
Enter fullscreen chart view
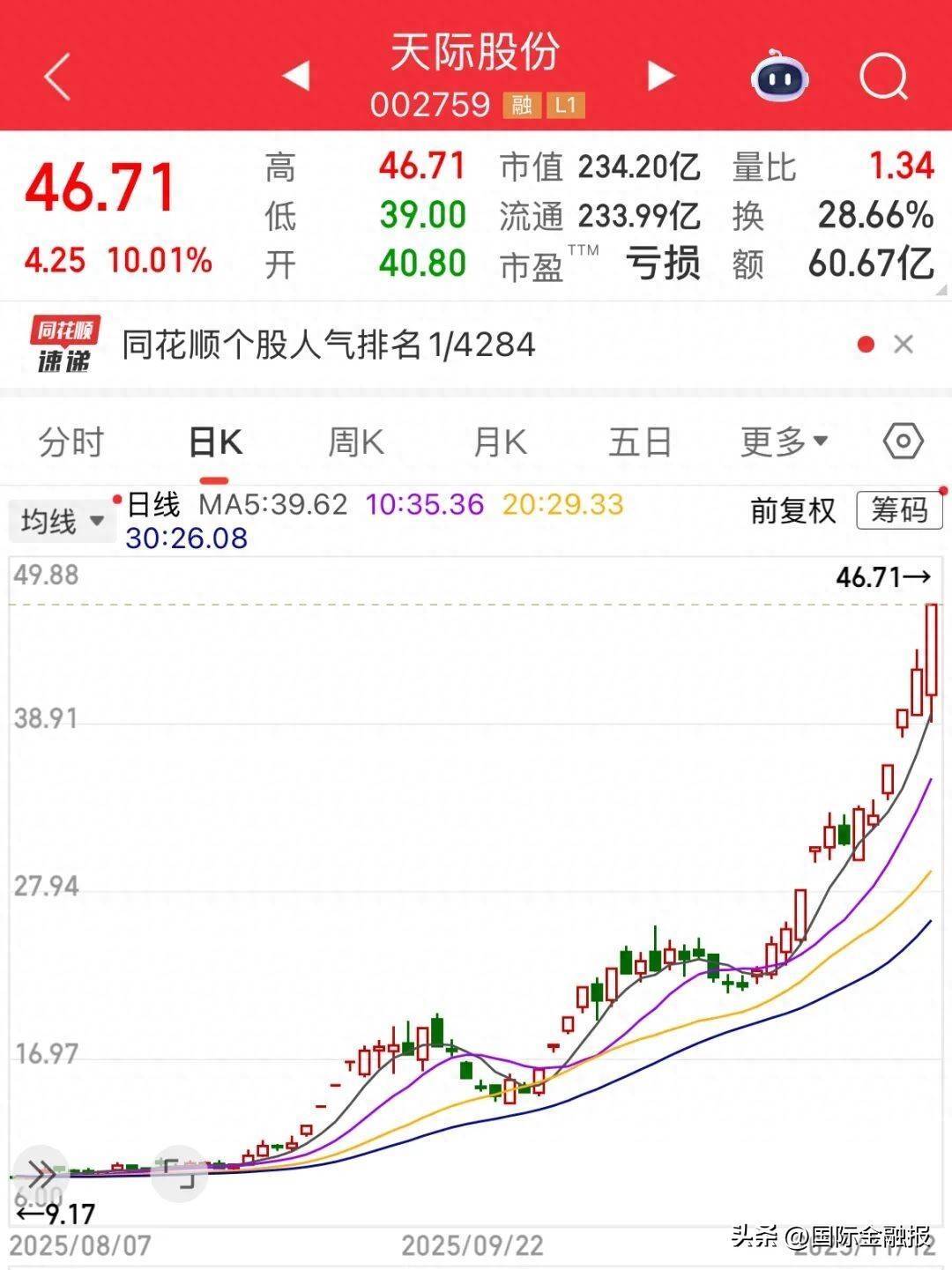pyautogui.click(x=179, y=1174)
